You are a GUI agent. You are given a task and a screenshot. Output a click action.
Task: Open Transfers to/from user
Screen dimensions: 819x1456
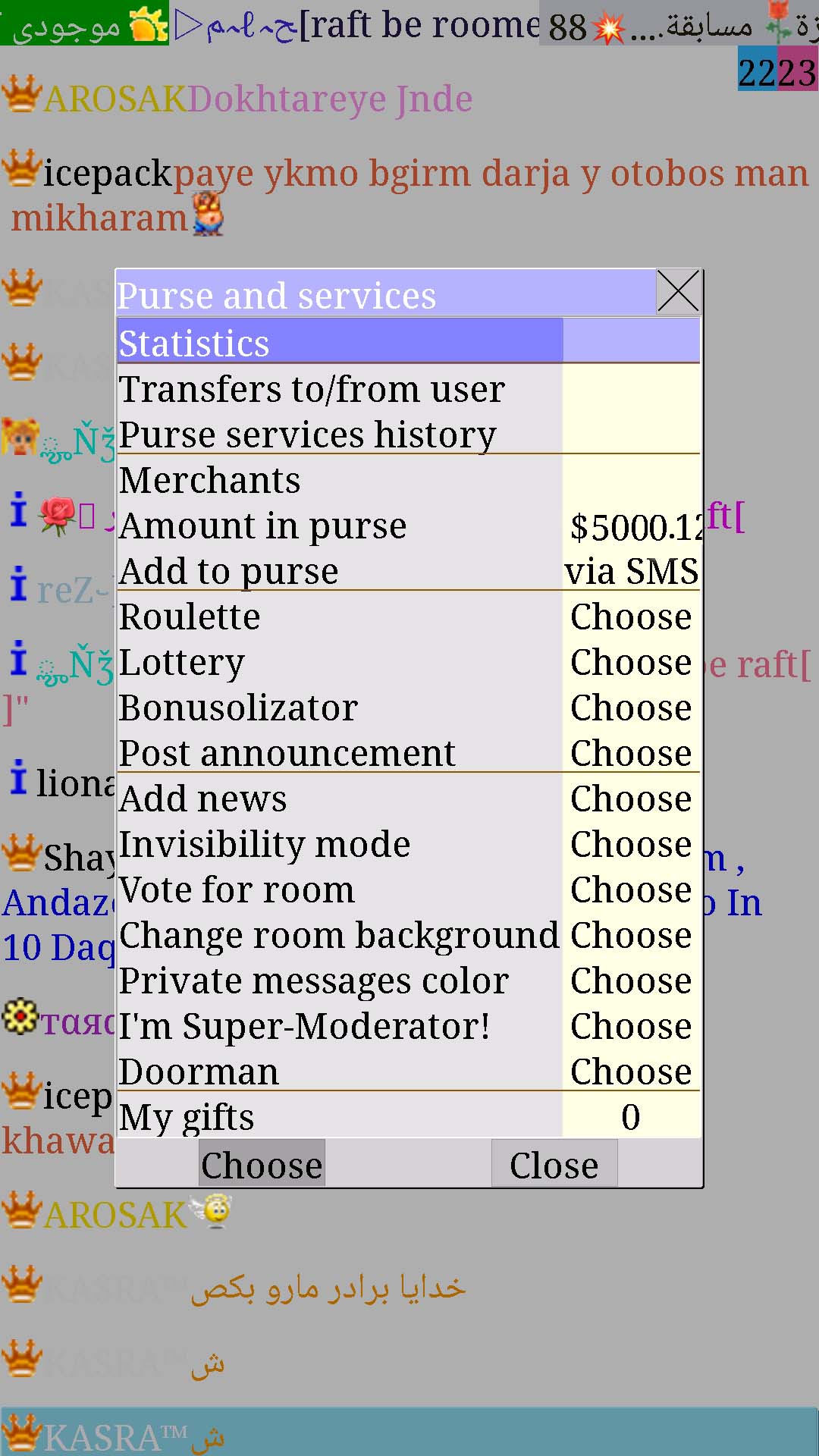[x=409, y=388]
